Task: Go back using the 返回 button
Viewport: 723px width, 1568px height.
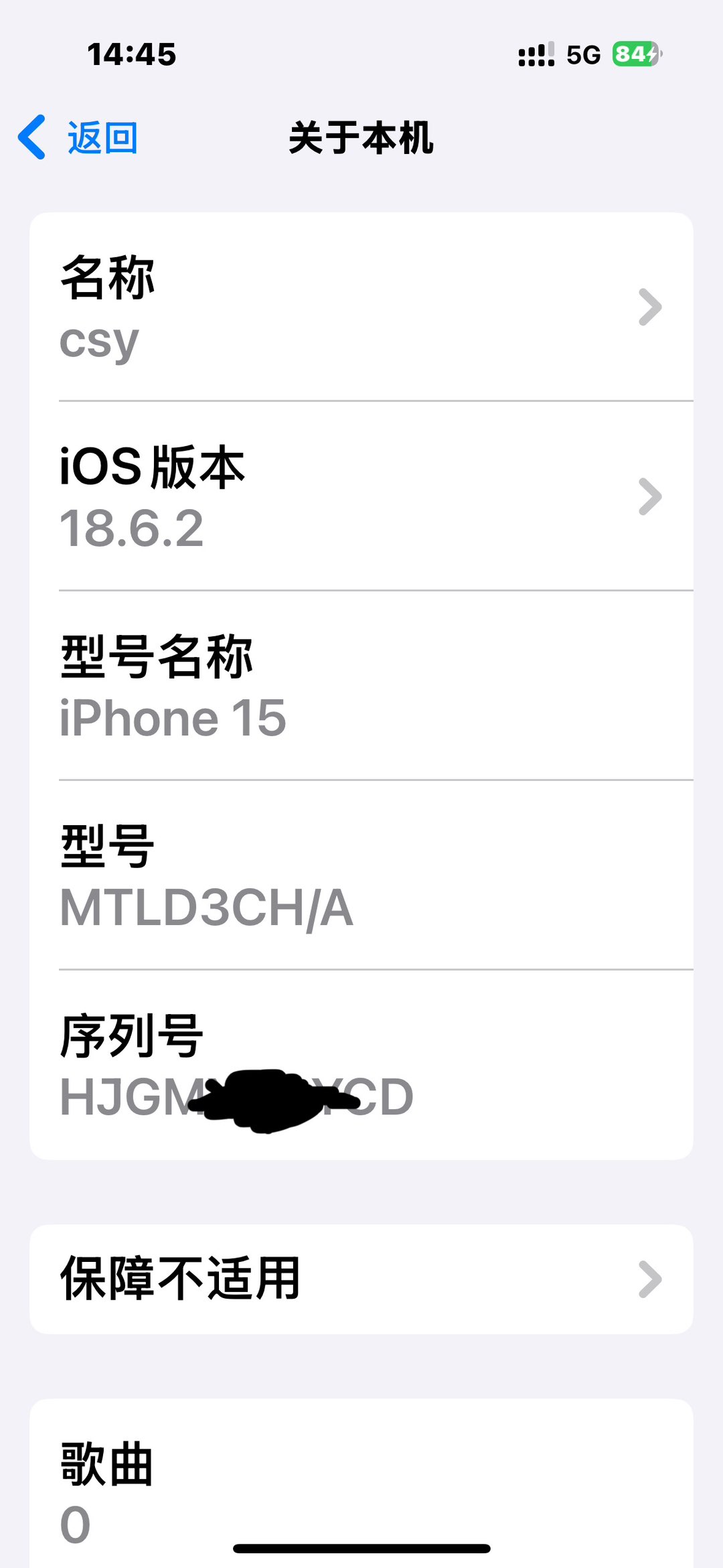Action: click(78, 137)
